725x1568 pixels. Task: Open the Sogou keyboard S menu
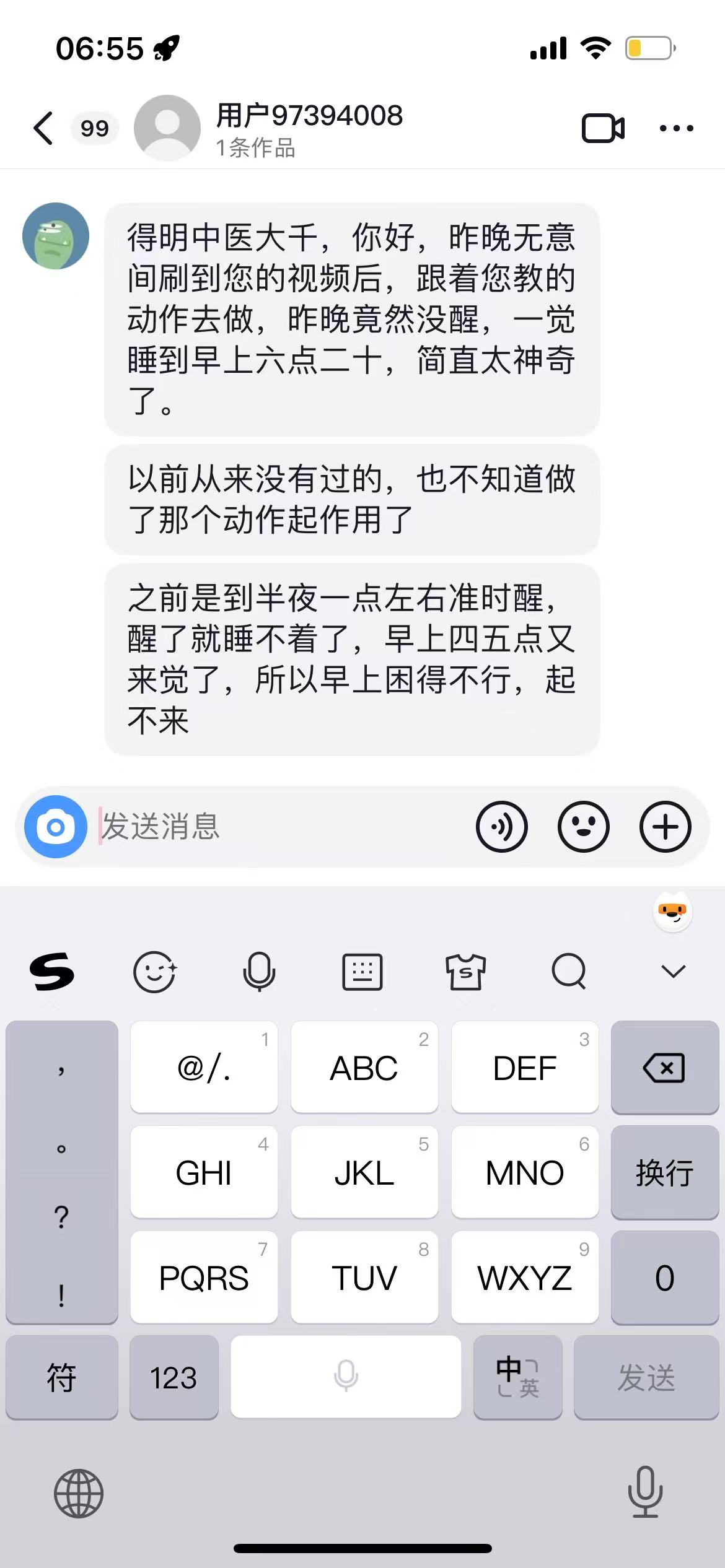(x=52, y=972)
